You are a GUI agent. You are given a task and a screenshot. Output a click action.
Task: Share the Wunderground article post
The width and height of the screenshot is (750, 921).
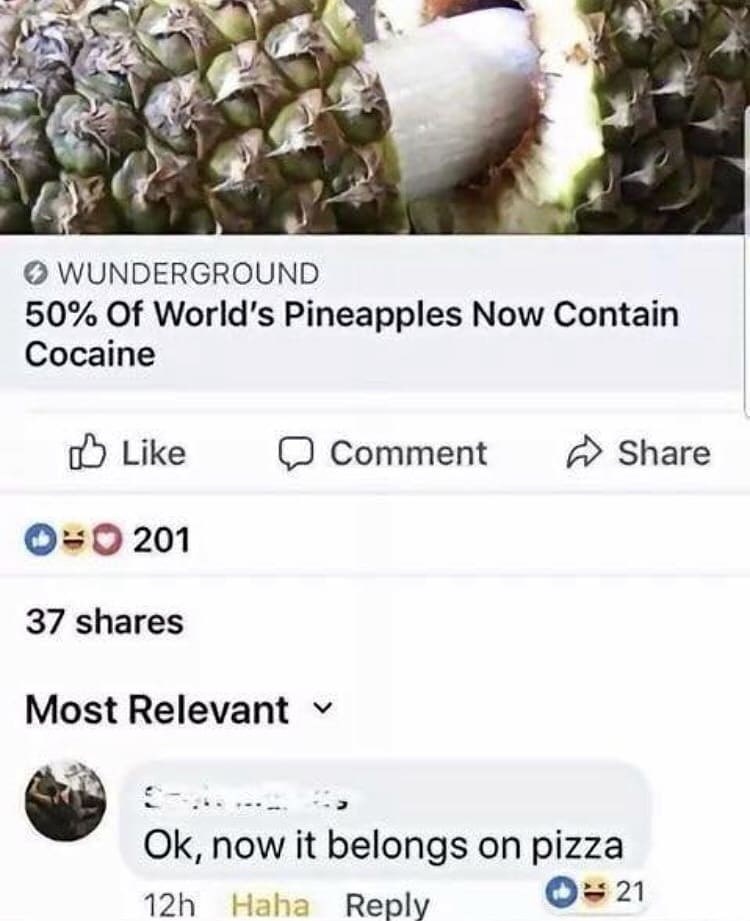(636, 453)
